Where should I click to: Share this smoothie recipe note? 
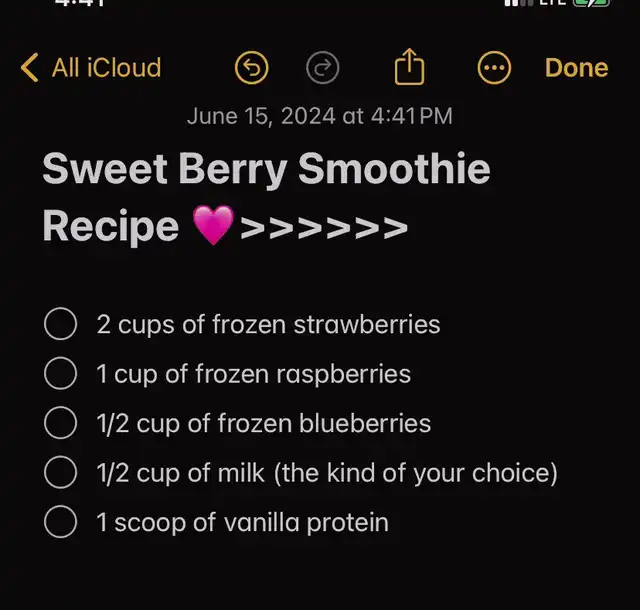[409, 68]
